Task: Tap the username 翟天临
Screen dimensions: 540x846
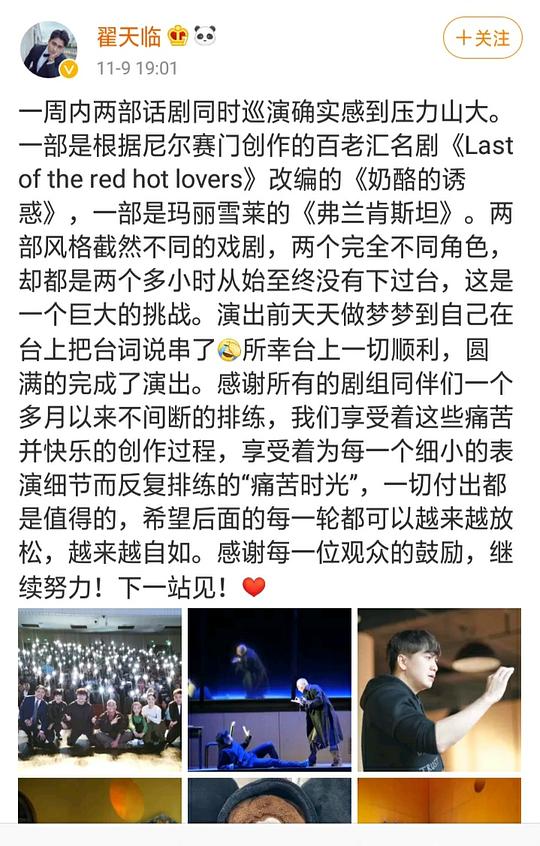Action: coord(129,37)
